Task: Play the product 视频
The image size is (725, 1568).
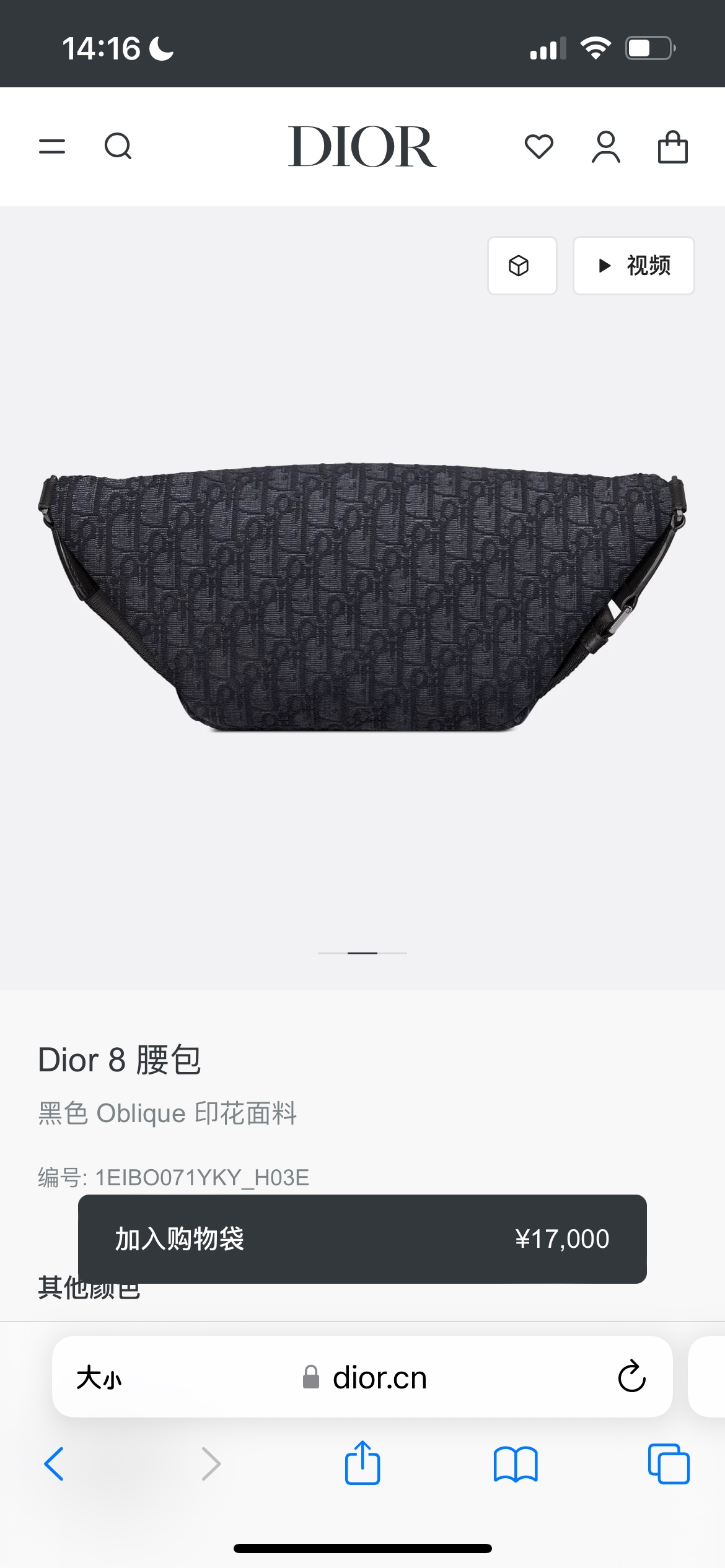Action: 633,266
